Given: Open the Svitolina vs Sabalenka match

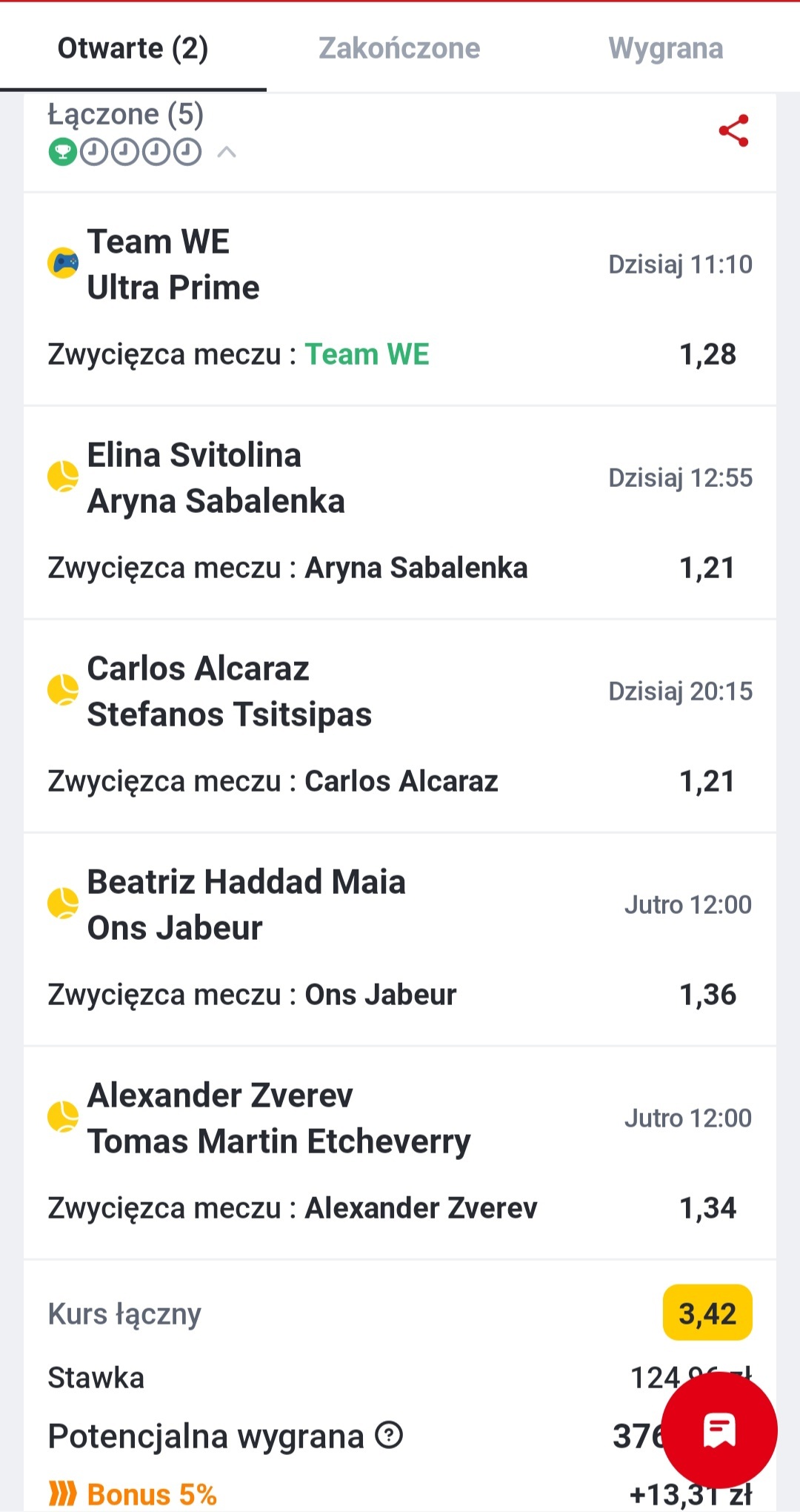Looking at the screenshot, I should 216,478.
